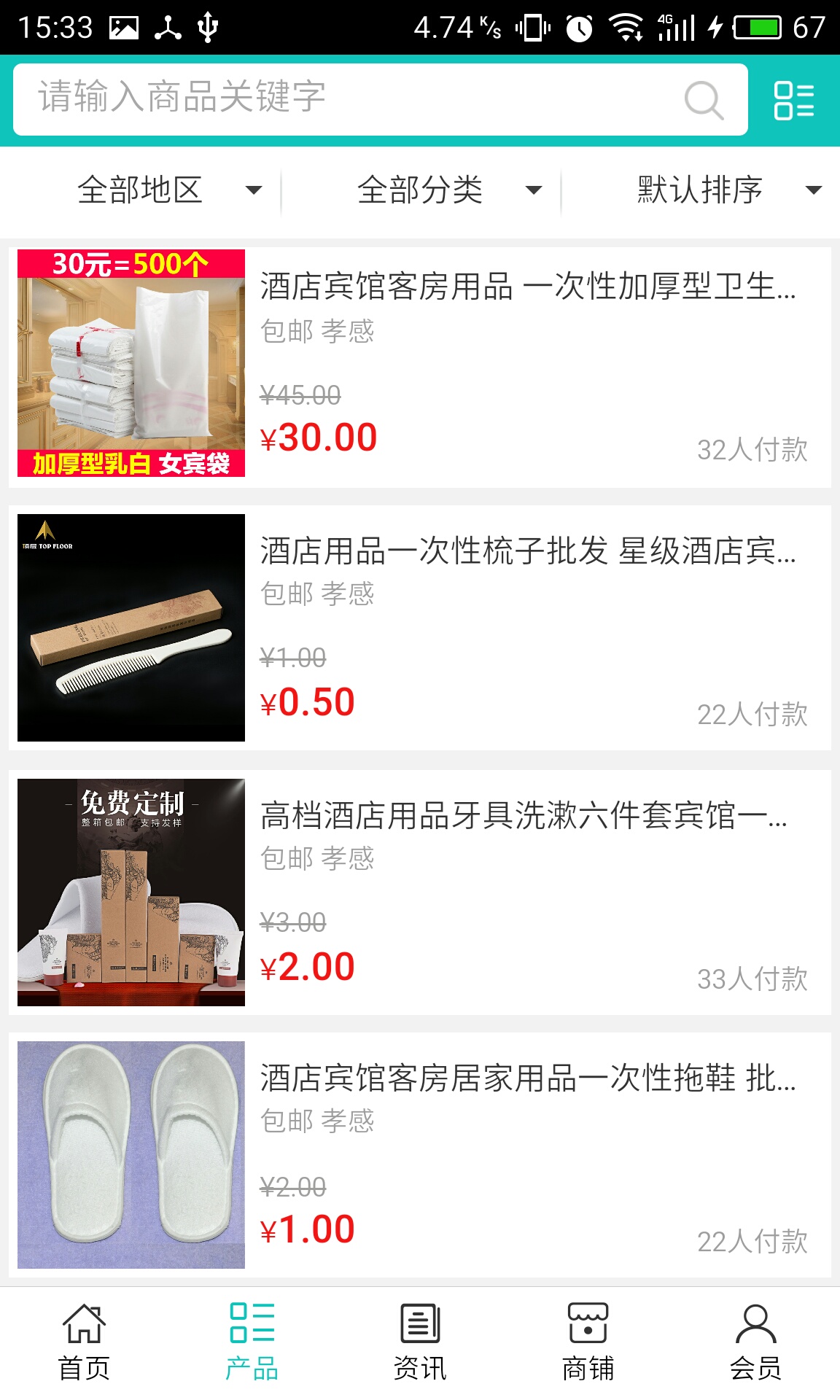Open the 默认排序 sorting dropdown
The height and width of the screenshot is (1400, 840).
pyautogui.click(x=729, y=190)
